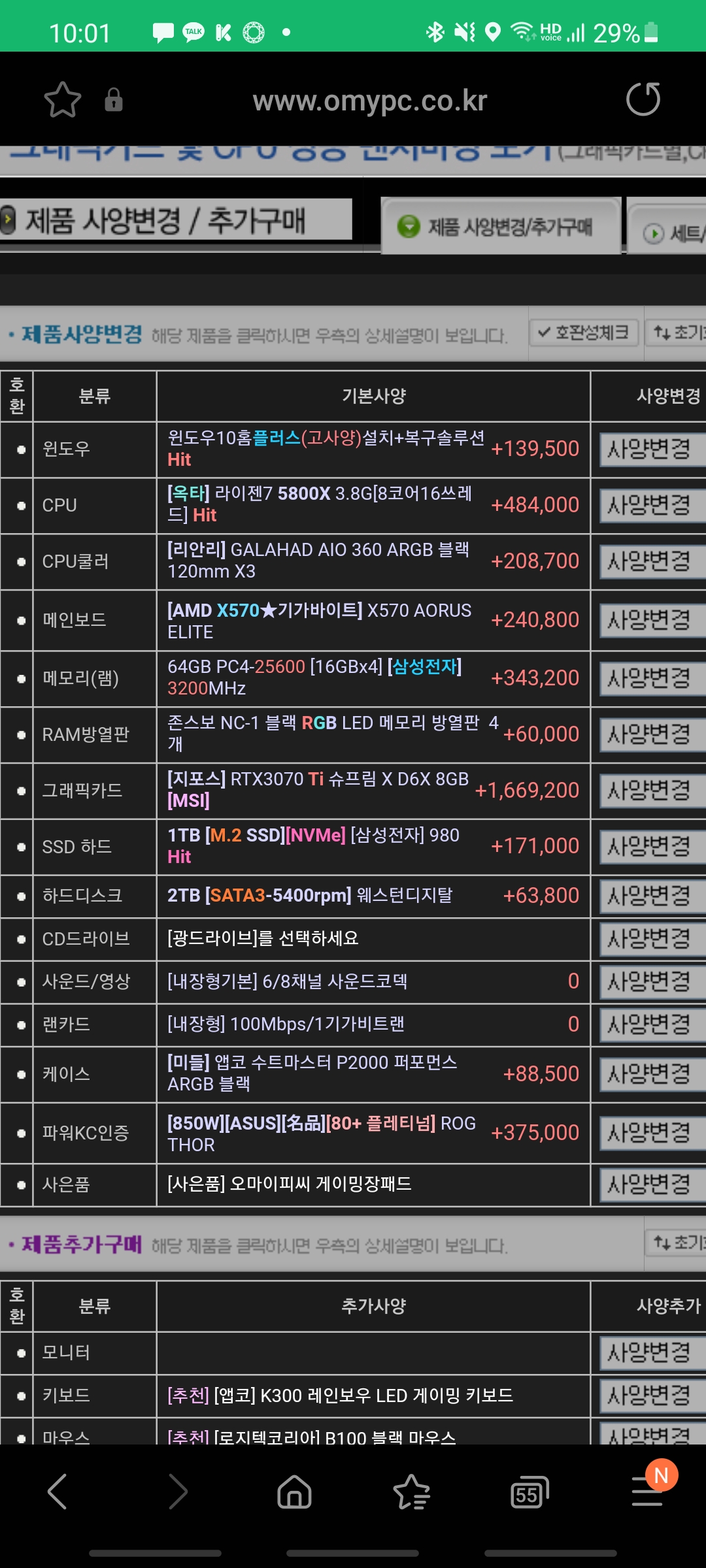Select 사양변경 for SSD 하드
Image resolution: width=706 pixels, height=1568 pixels.
click(652, 847)
